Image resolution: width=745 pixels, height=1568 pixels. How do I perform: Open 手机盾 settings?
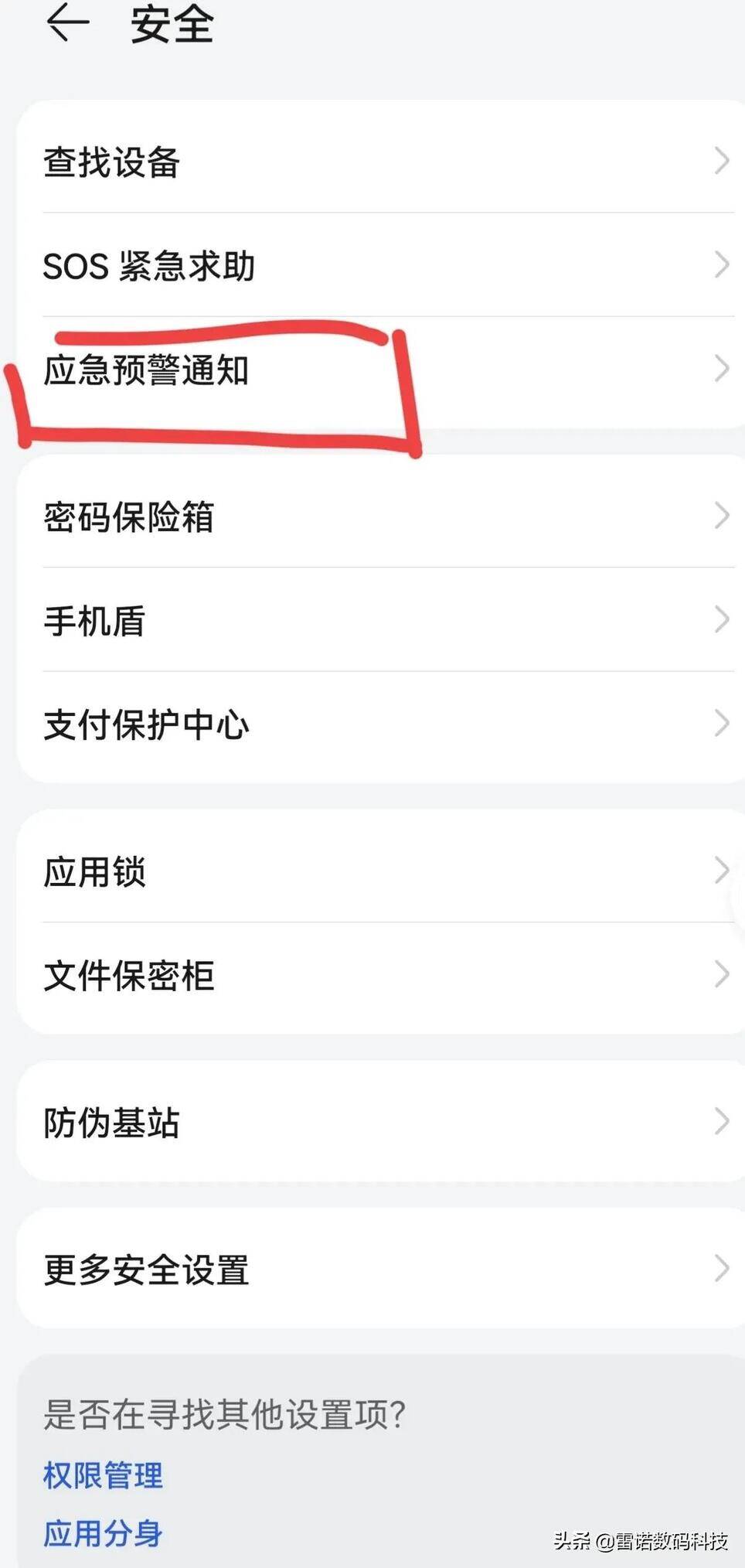click(380, 619)
